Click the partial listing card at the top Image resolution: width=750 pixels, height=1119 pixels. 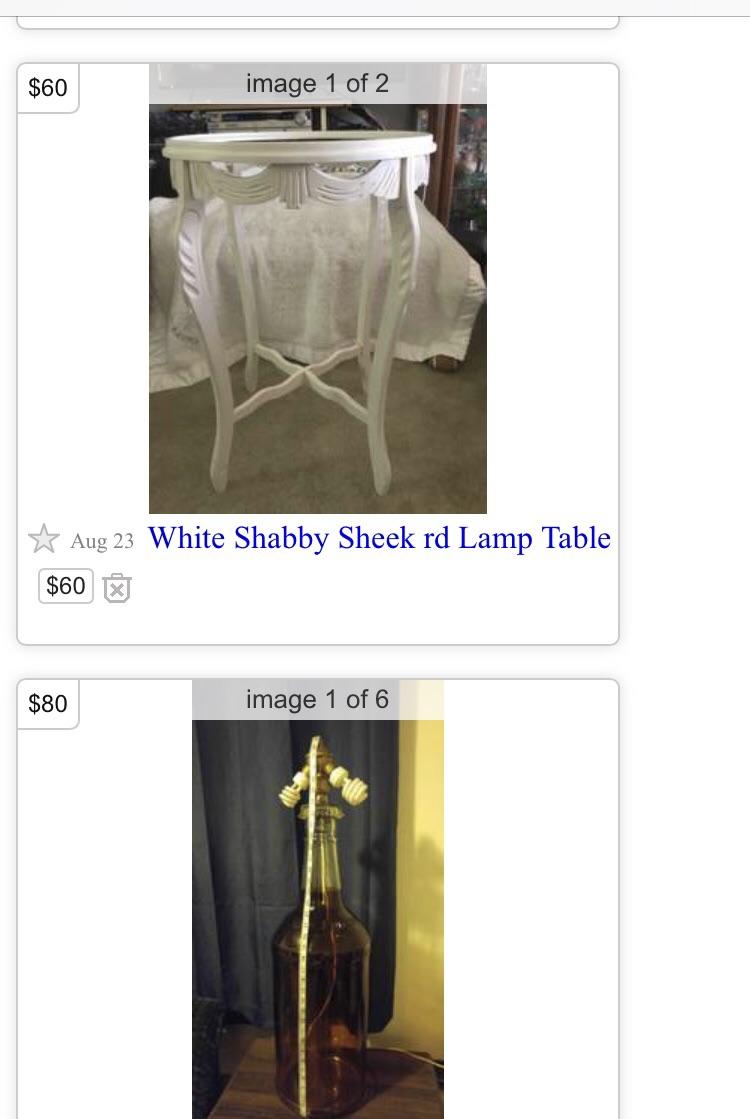[317, 14]
